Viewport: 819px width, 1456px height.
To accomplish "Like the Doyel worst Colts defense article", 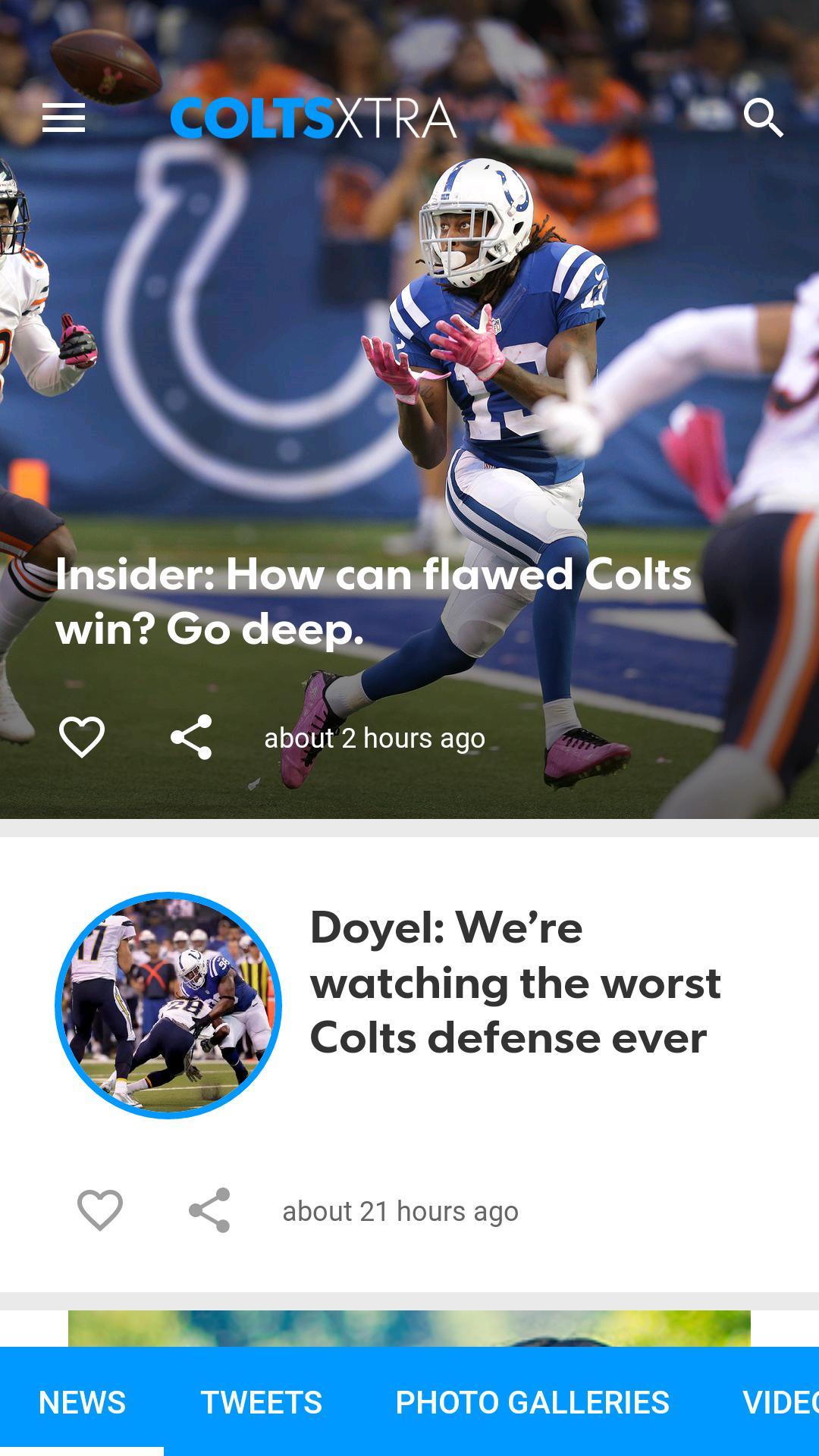I will click(x=100, y=1210).
